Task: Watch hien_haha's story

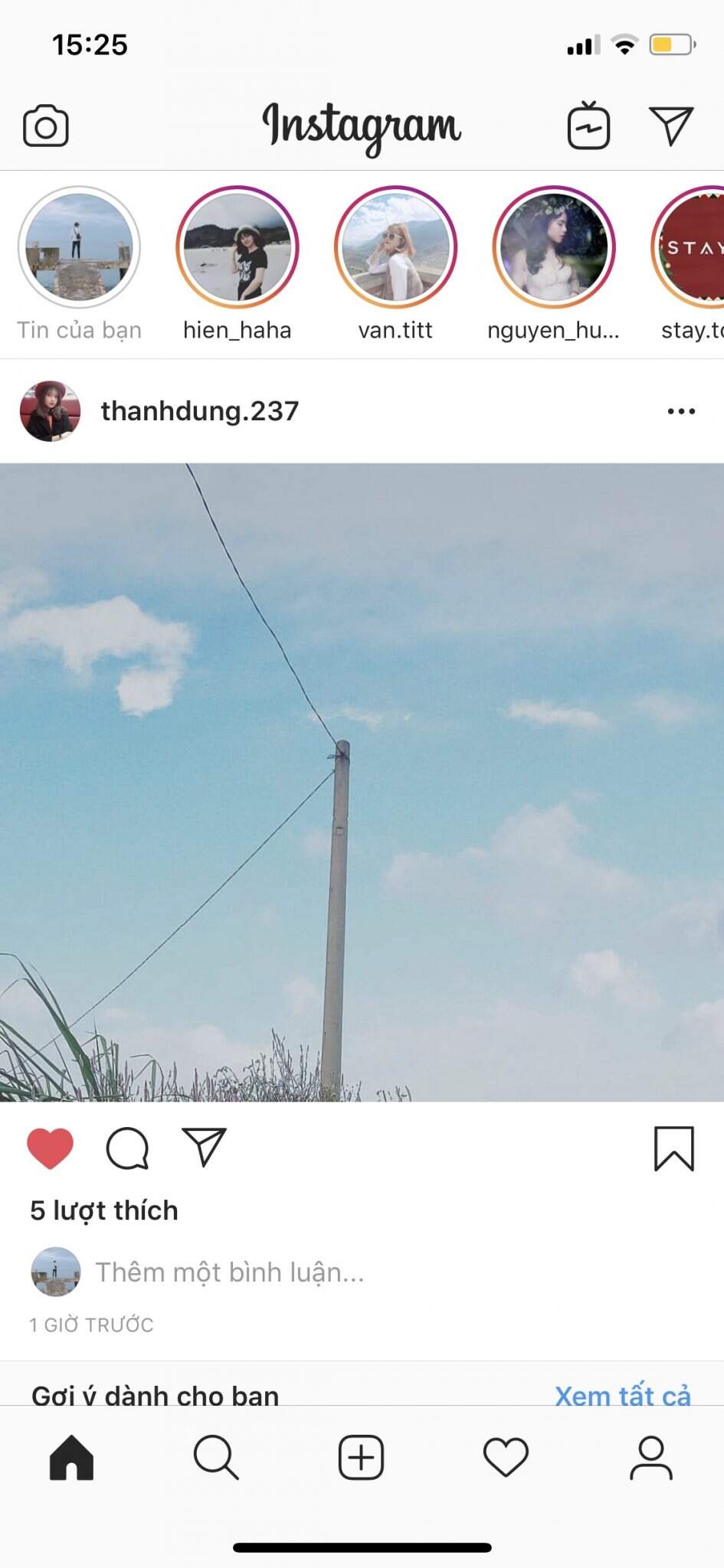Action: pos(238,247)
